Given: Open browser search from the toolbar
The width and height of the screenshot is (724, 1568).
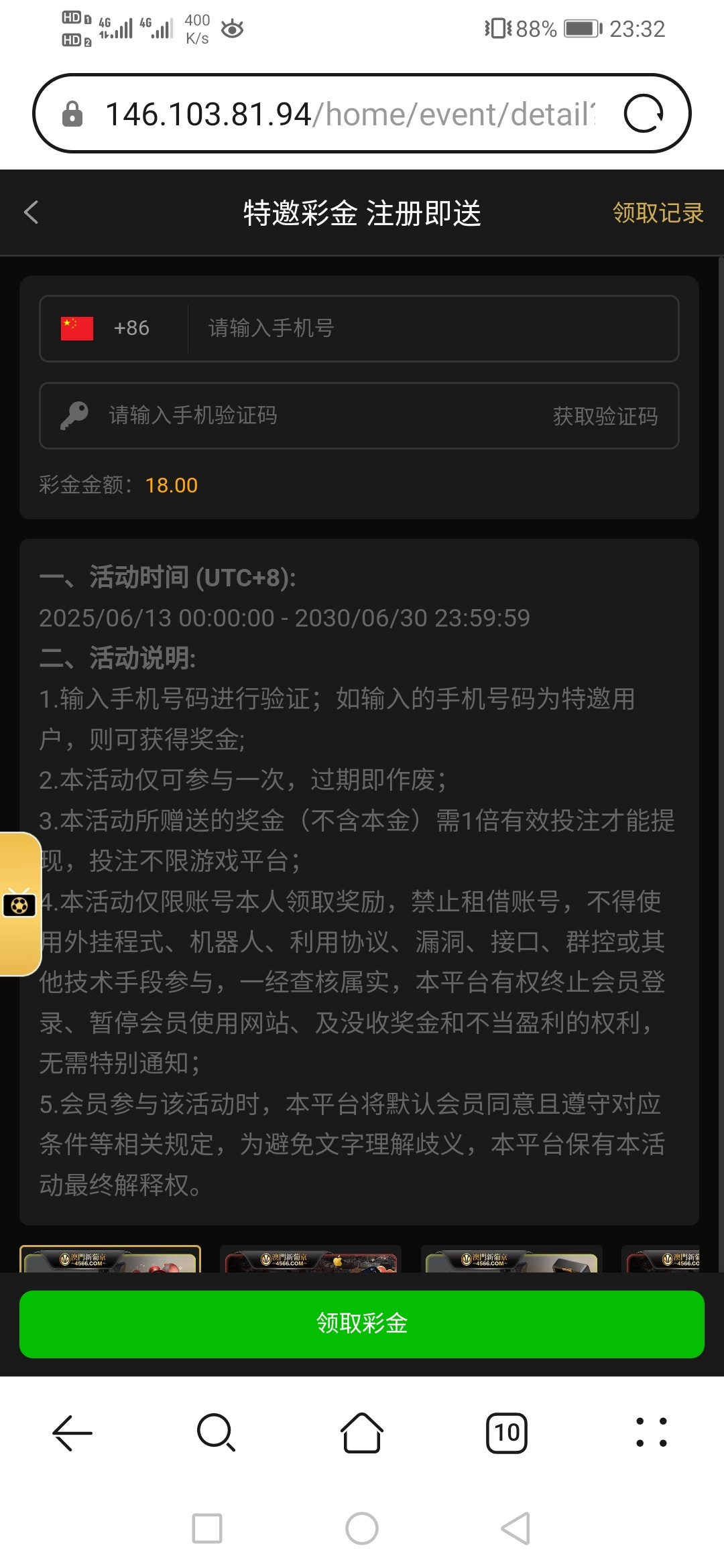Looking at the screenshot, I should click(216, 1433).
